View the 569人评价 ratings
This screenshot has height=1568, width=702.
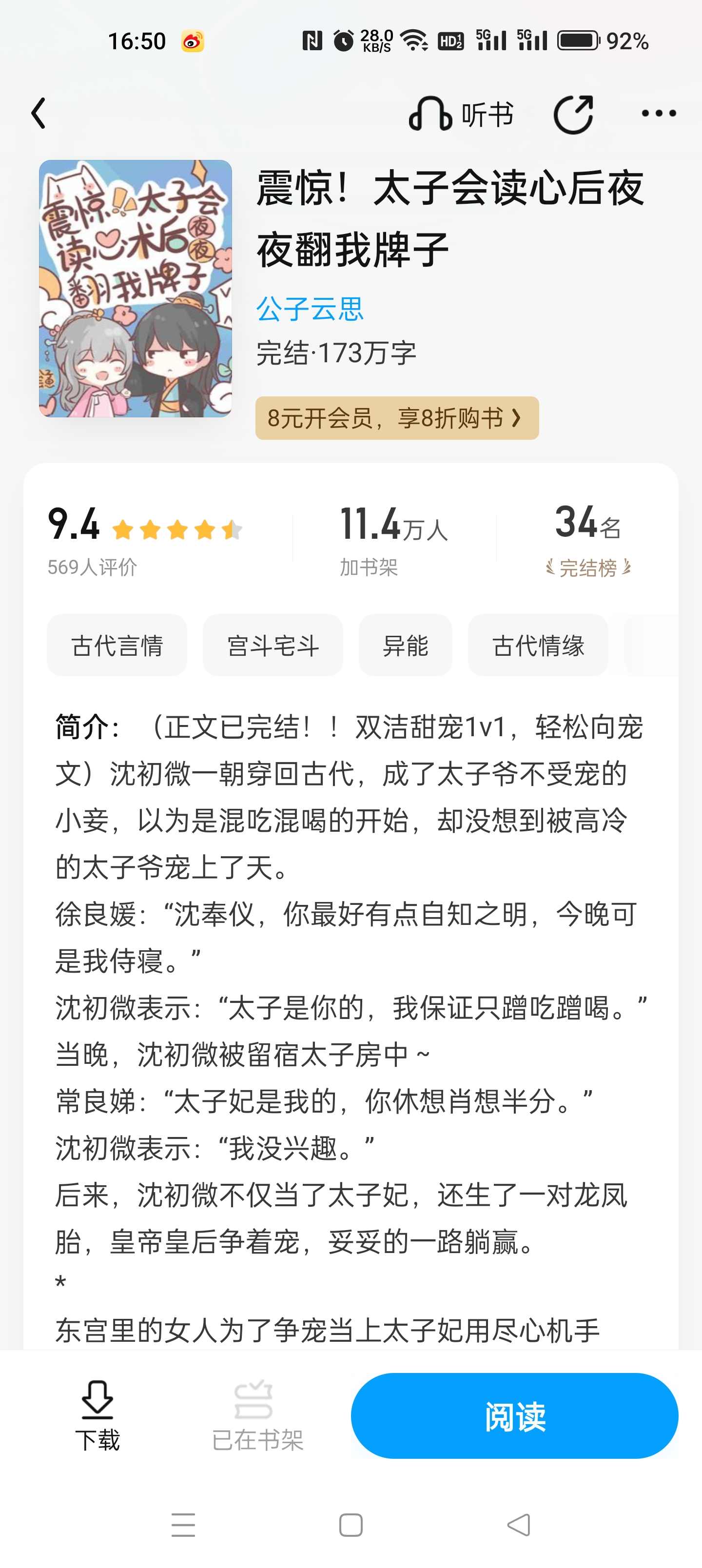(93, 567)
